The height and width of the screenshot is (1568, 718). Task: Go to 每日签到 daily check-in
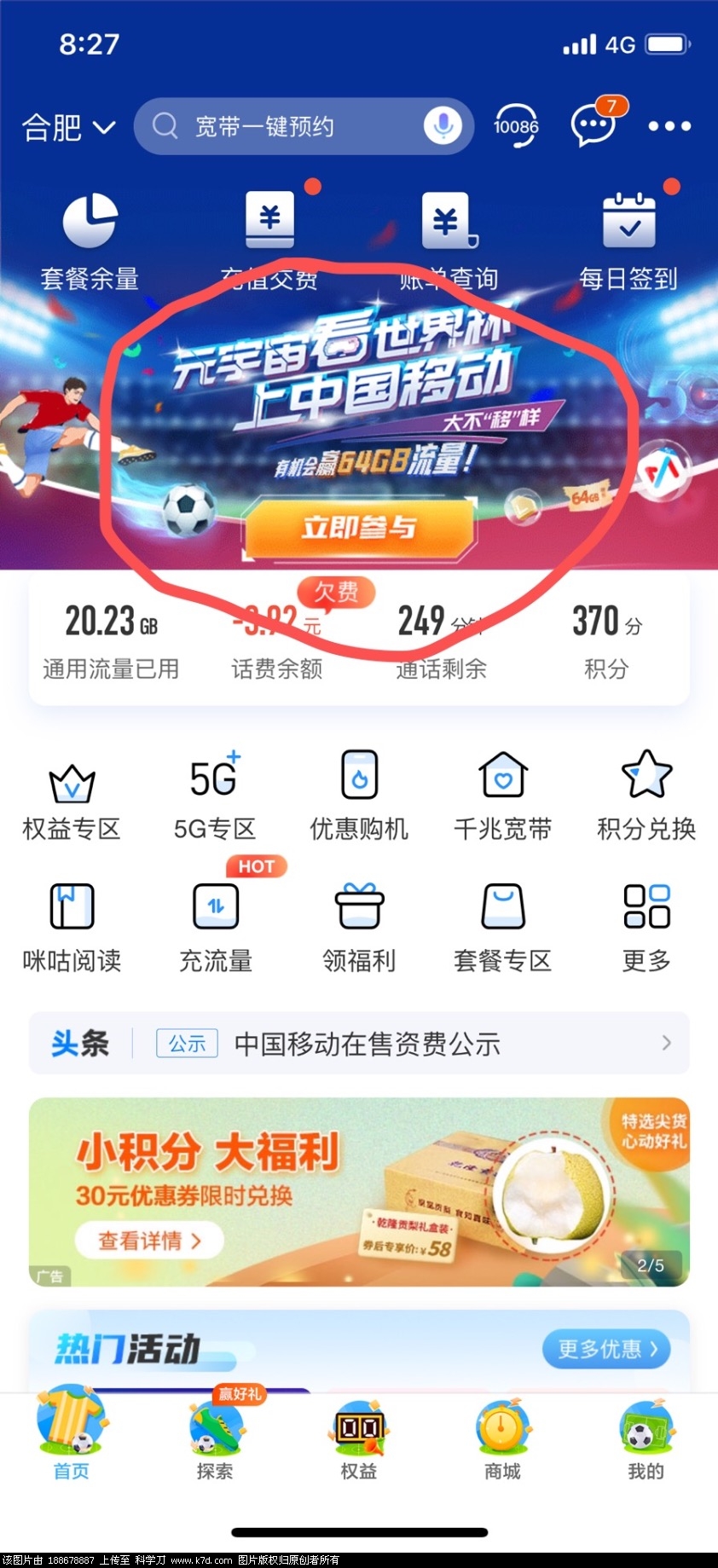click(628, 239)
